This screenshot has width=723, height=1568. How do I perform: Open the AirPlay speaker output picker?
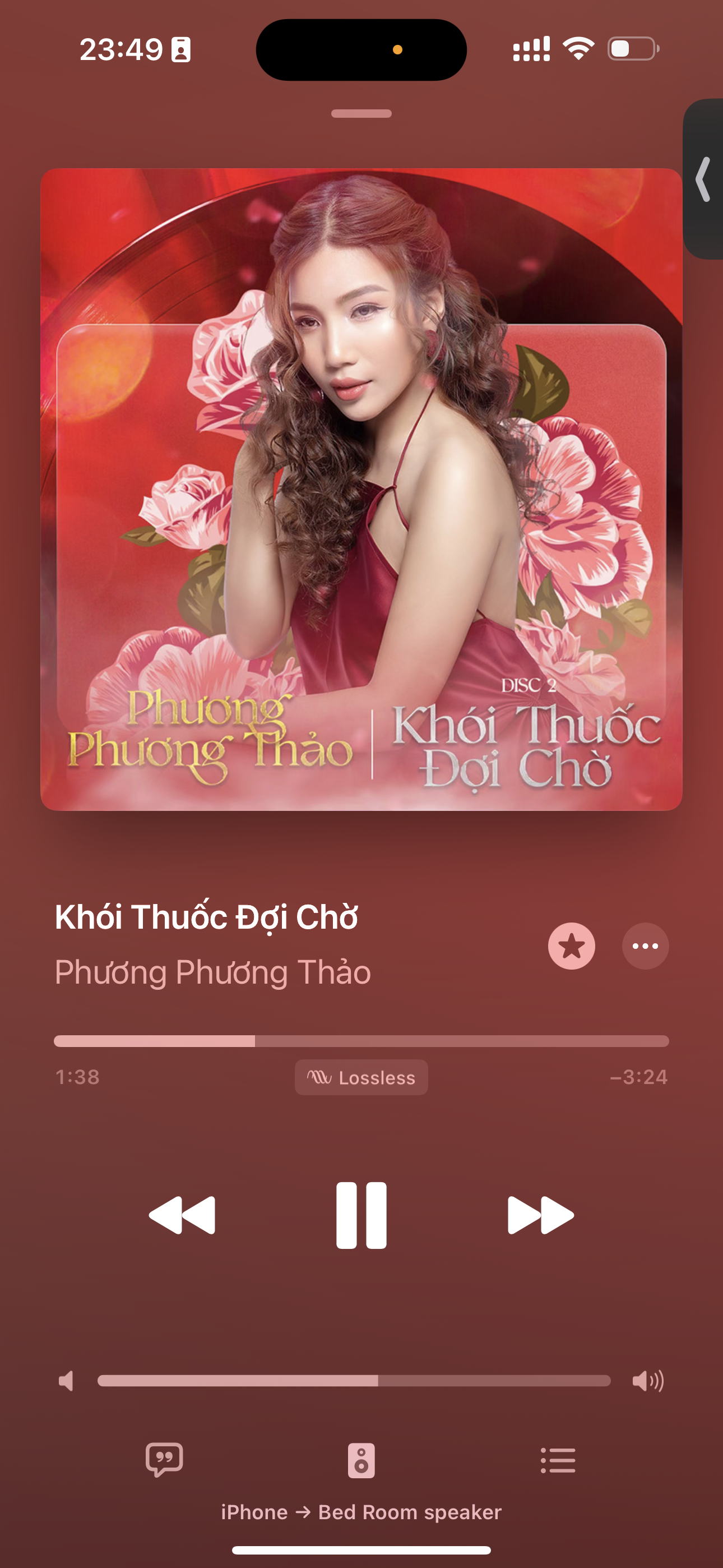[361, 1460]
